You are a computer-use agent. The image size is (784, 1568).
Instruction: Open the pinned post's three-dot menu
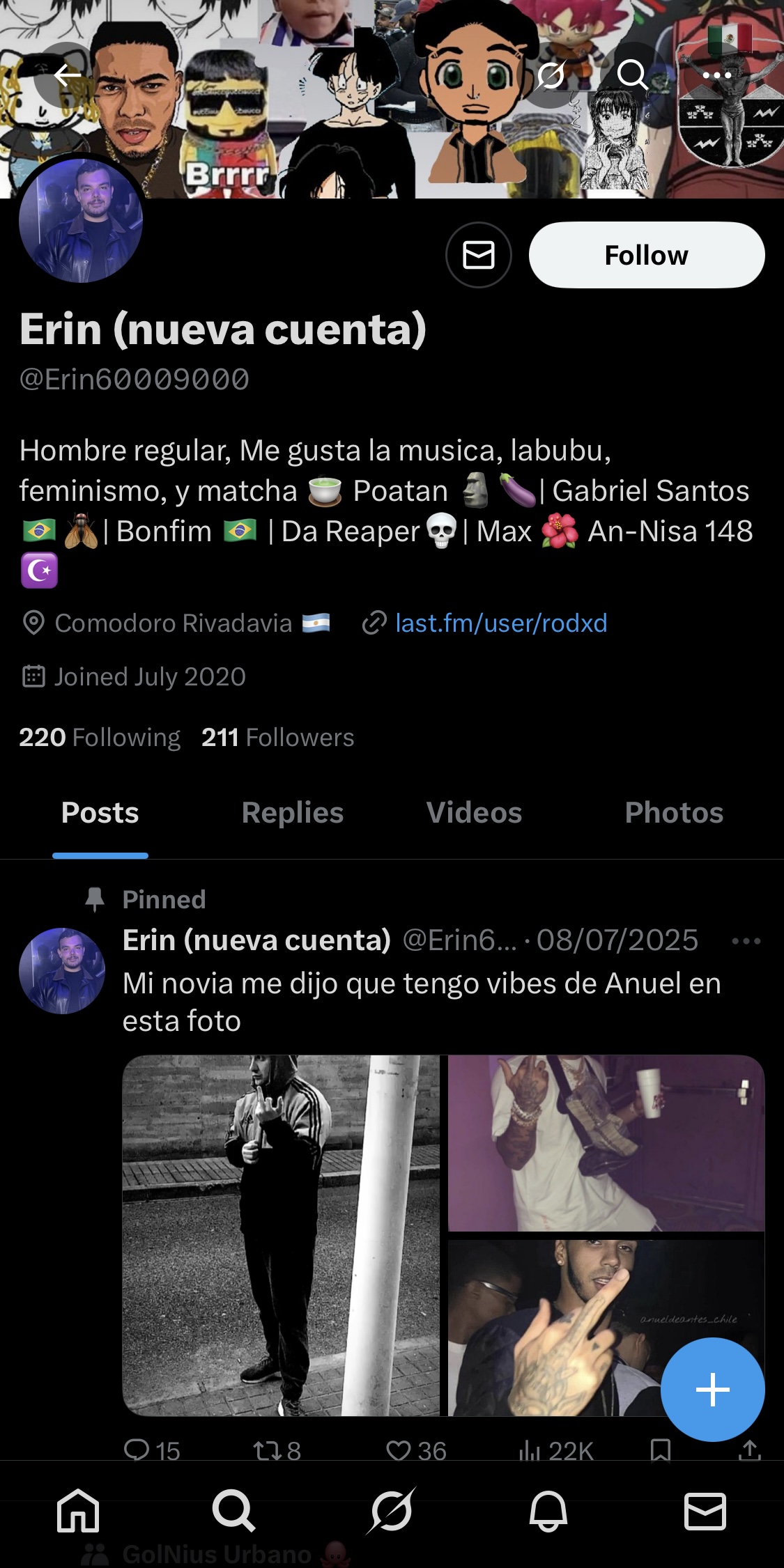[746, 941]
